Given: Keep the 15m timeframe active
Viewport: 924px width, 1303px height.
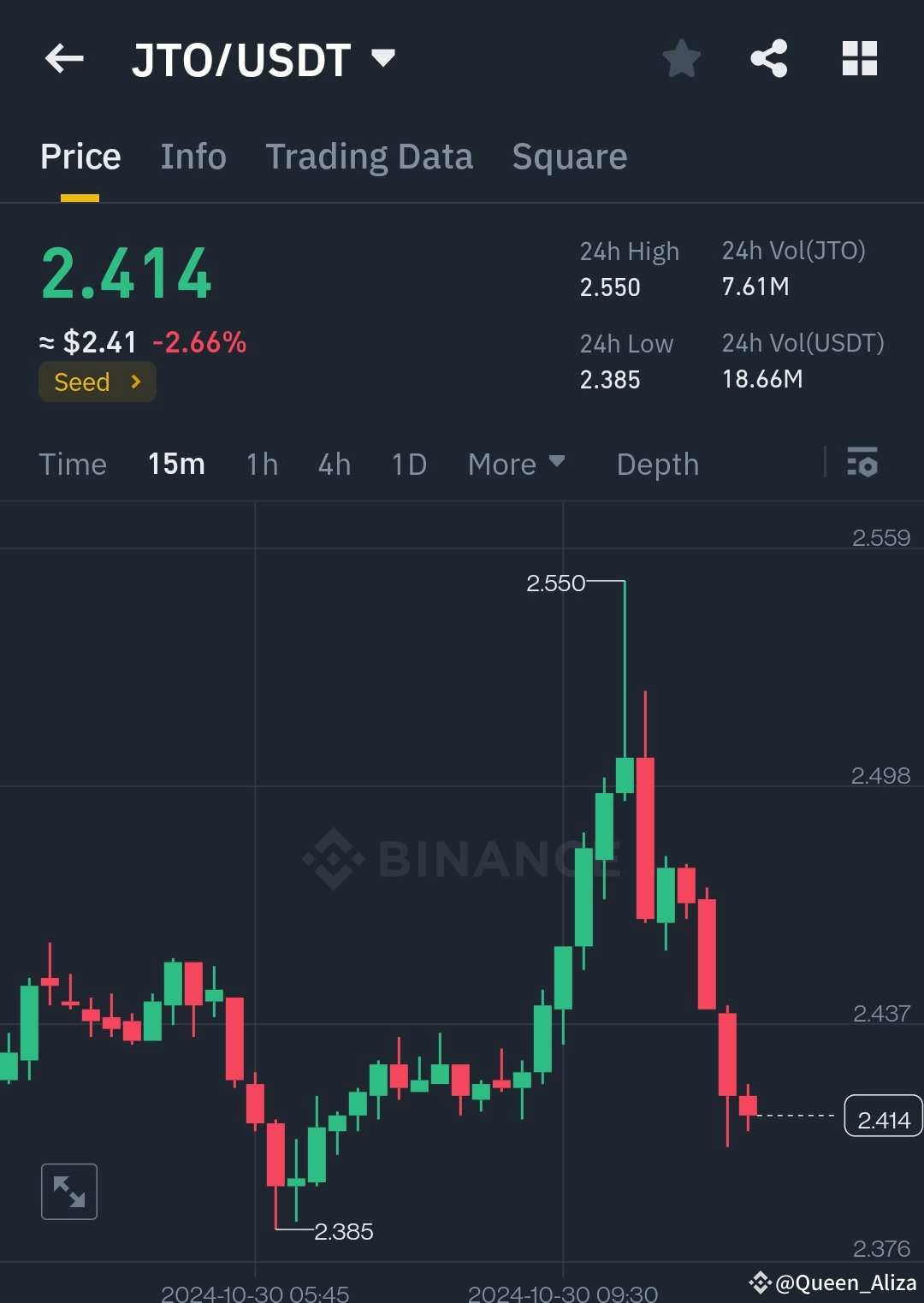Looking at the screenshot, I should [x=175, y=464].
